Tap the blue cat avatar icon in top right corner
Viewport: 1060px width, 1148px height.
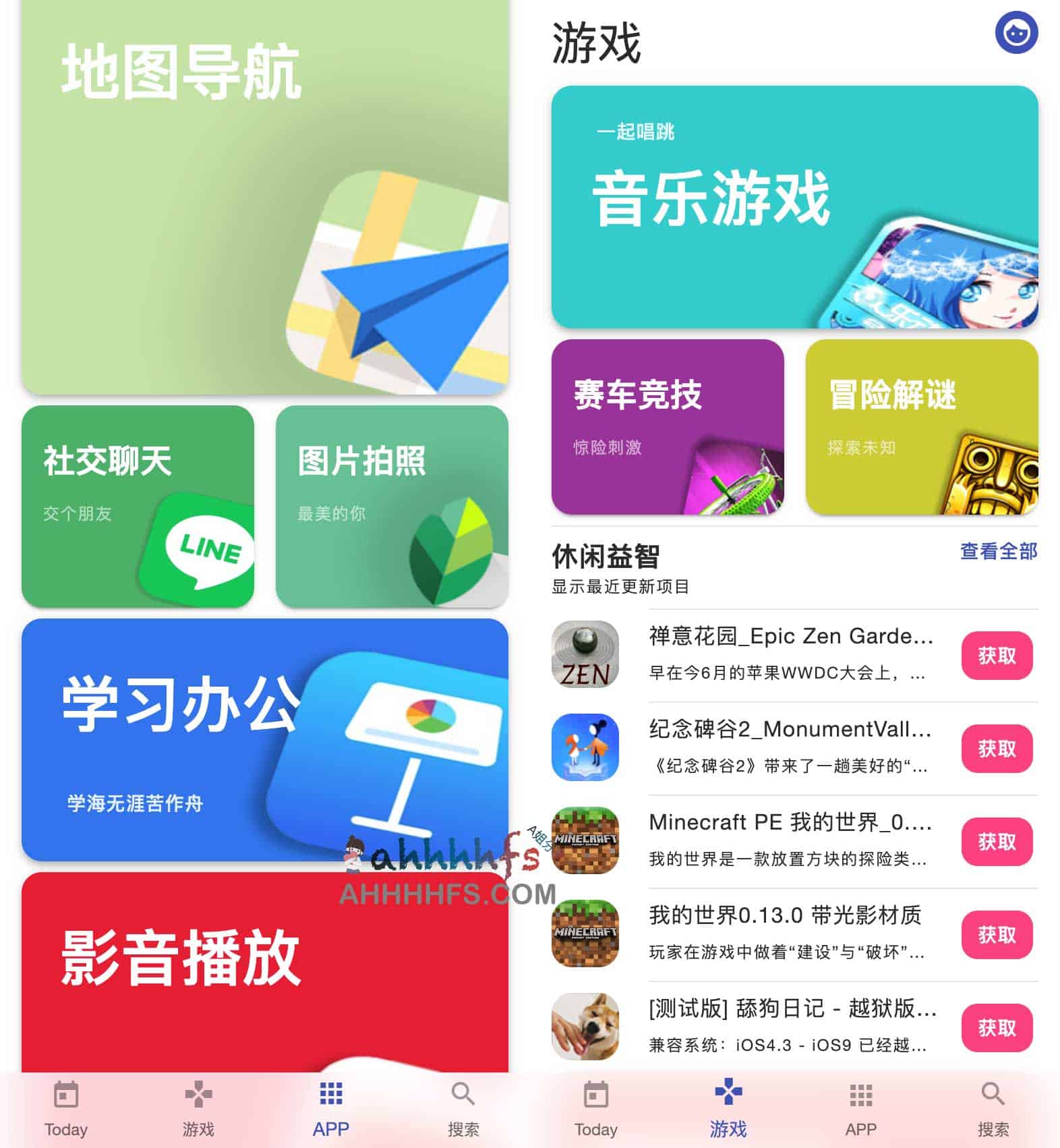click(x=1016, y=32)
